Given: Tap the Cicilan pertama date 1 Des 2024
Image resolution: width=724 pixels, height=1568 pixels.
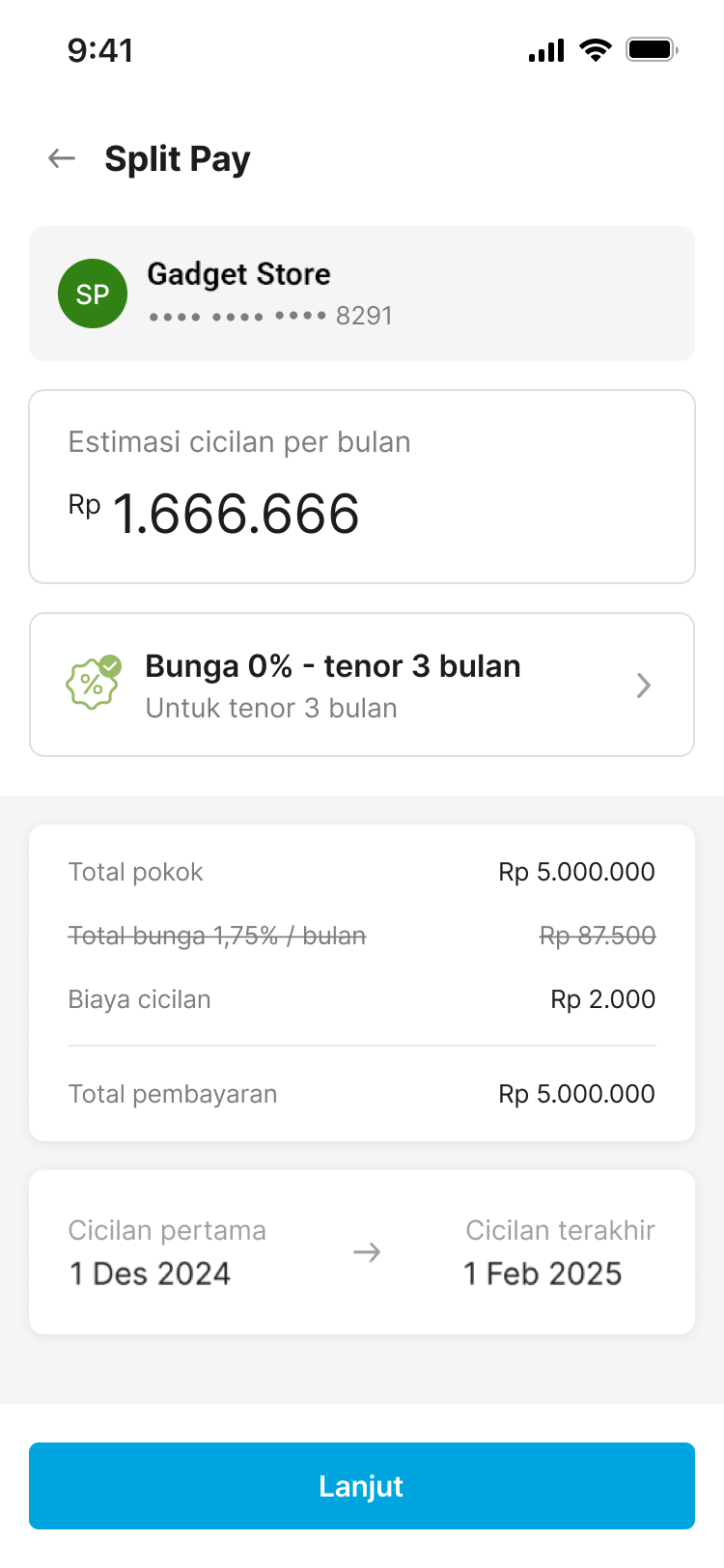Looking at the screenshot, I should [x=150, y=1274].
